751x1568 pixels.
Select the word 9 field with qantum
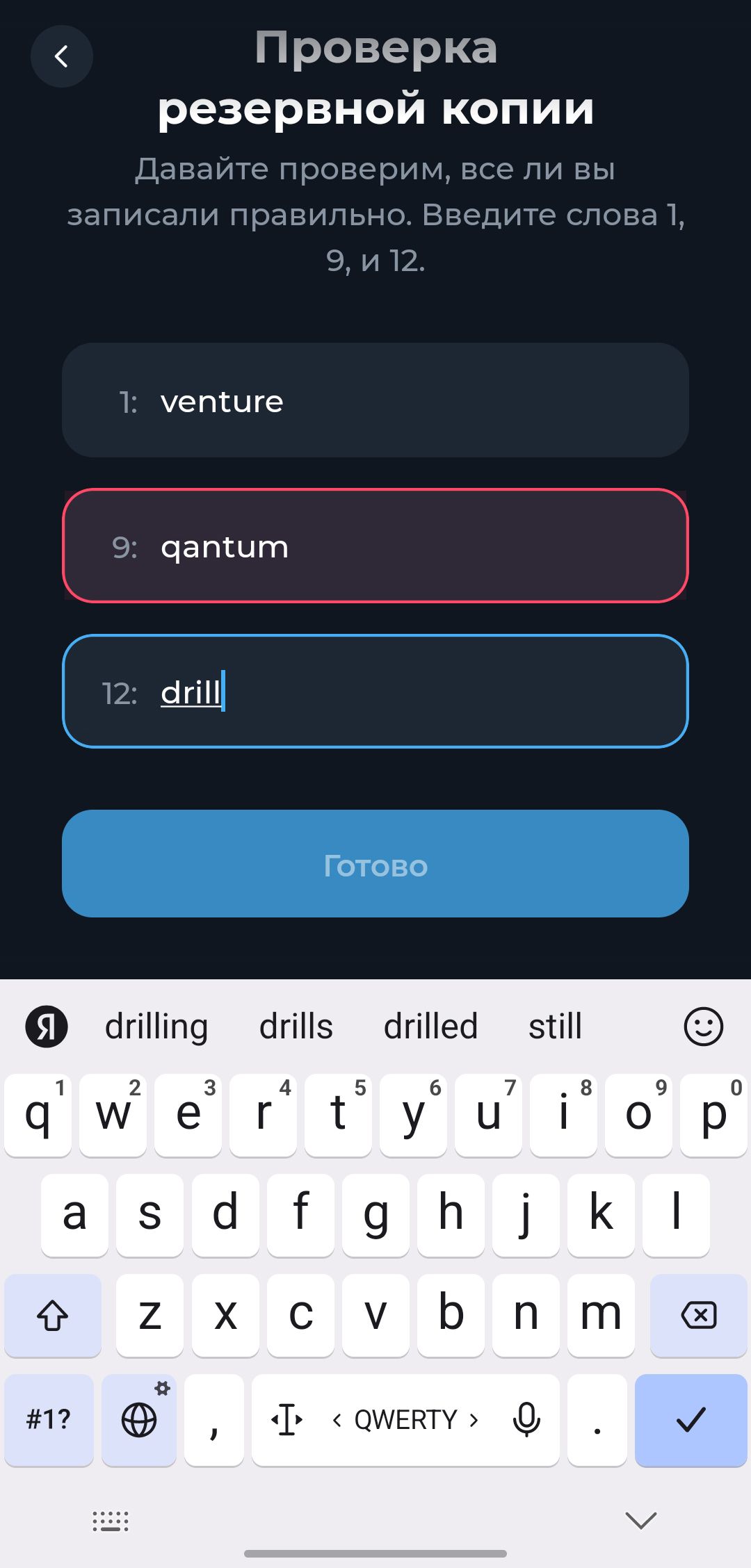pos(375,546)
